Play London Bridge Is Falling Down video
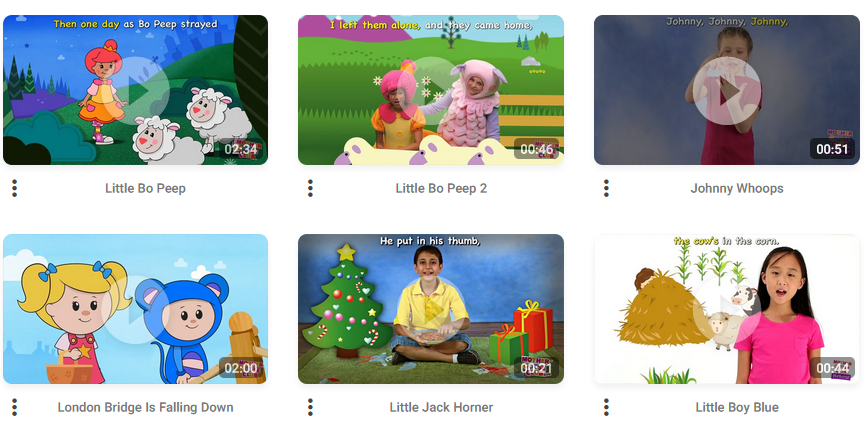Image resolution: width=865 pixels, height=433 pixels. click(136, 309)
